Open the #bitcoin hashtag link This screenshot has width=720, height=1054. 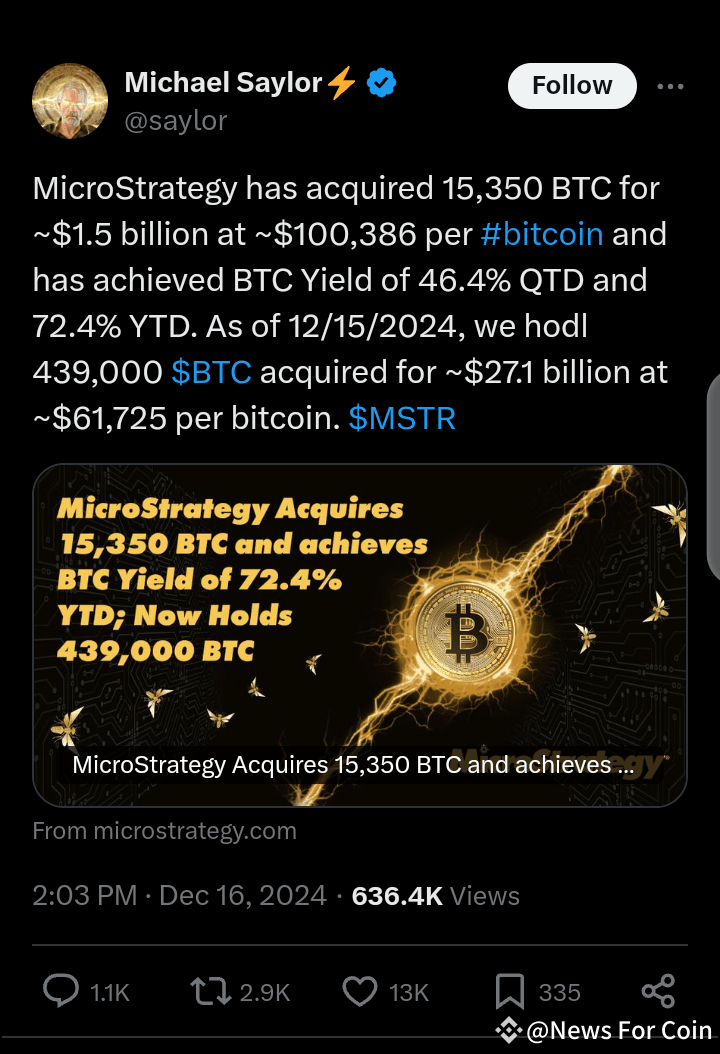pos(542,234)
